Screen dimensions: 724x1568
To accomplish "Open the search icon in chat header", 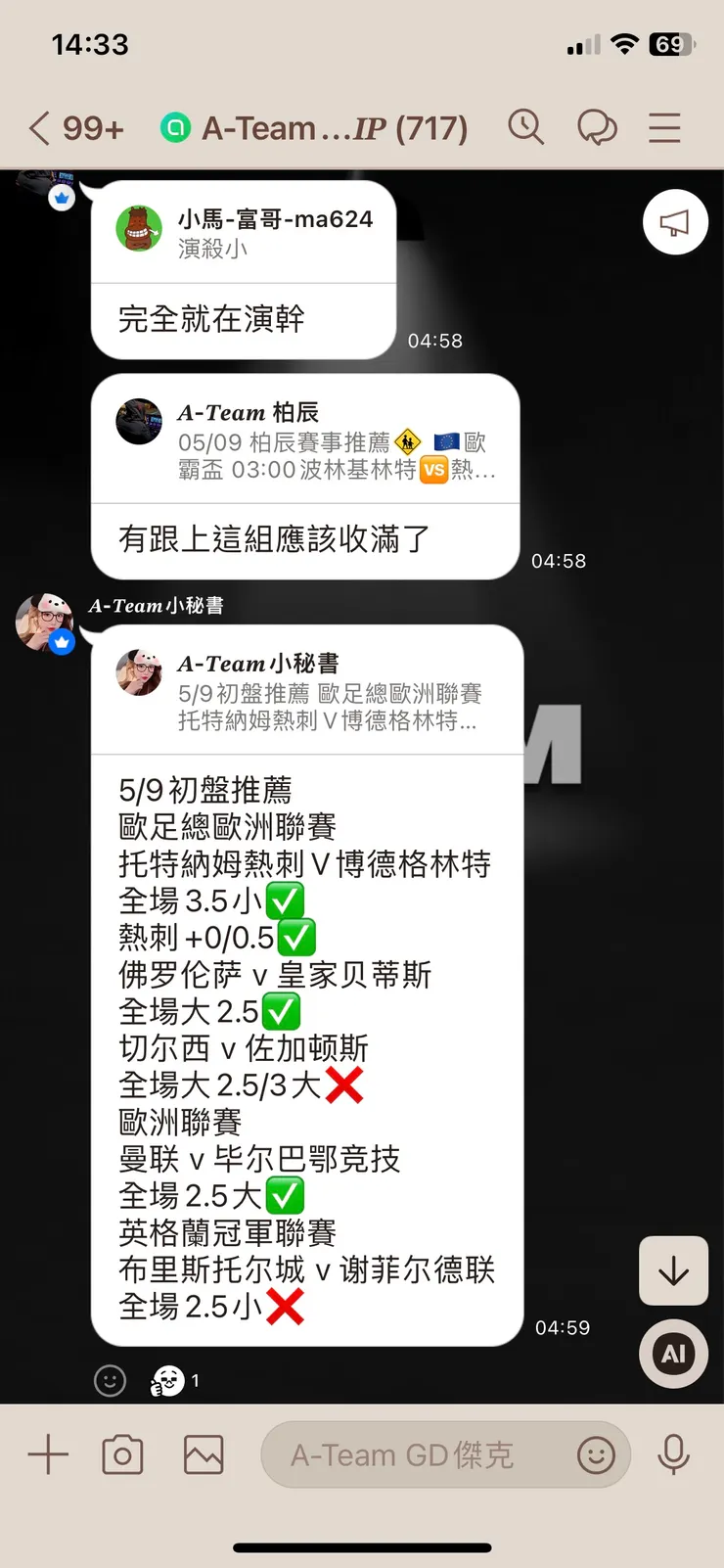I will click(526, 127).
